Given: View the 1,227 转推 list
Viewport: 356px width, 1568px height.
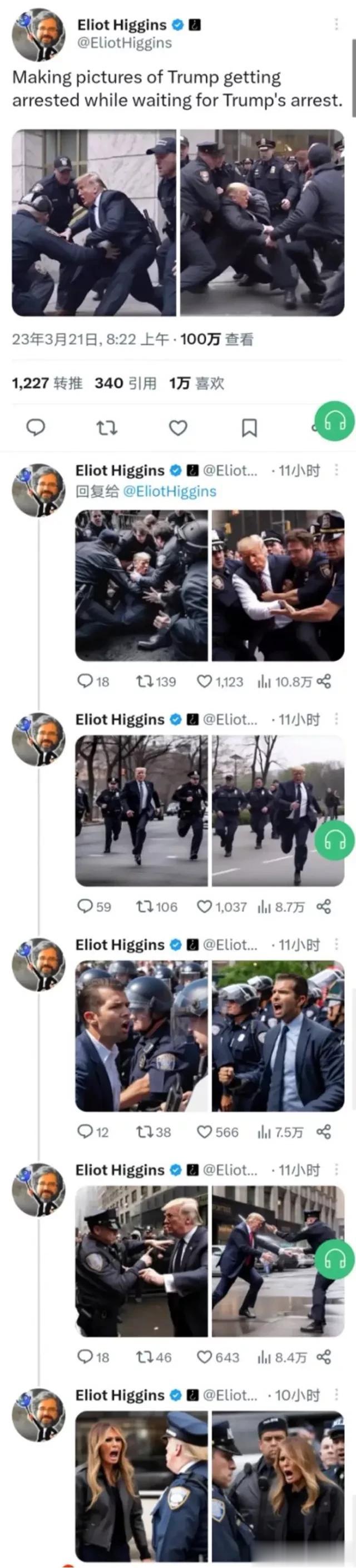Looking at the screenshot, I should tap(47, 383).
